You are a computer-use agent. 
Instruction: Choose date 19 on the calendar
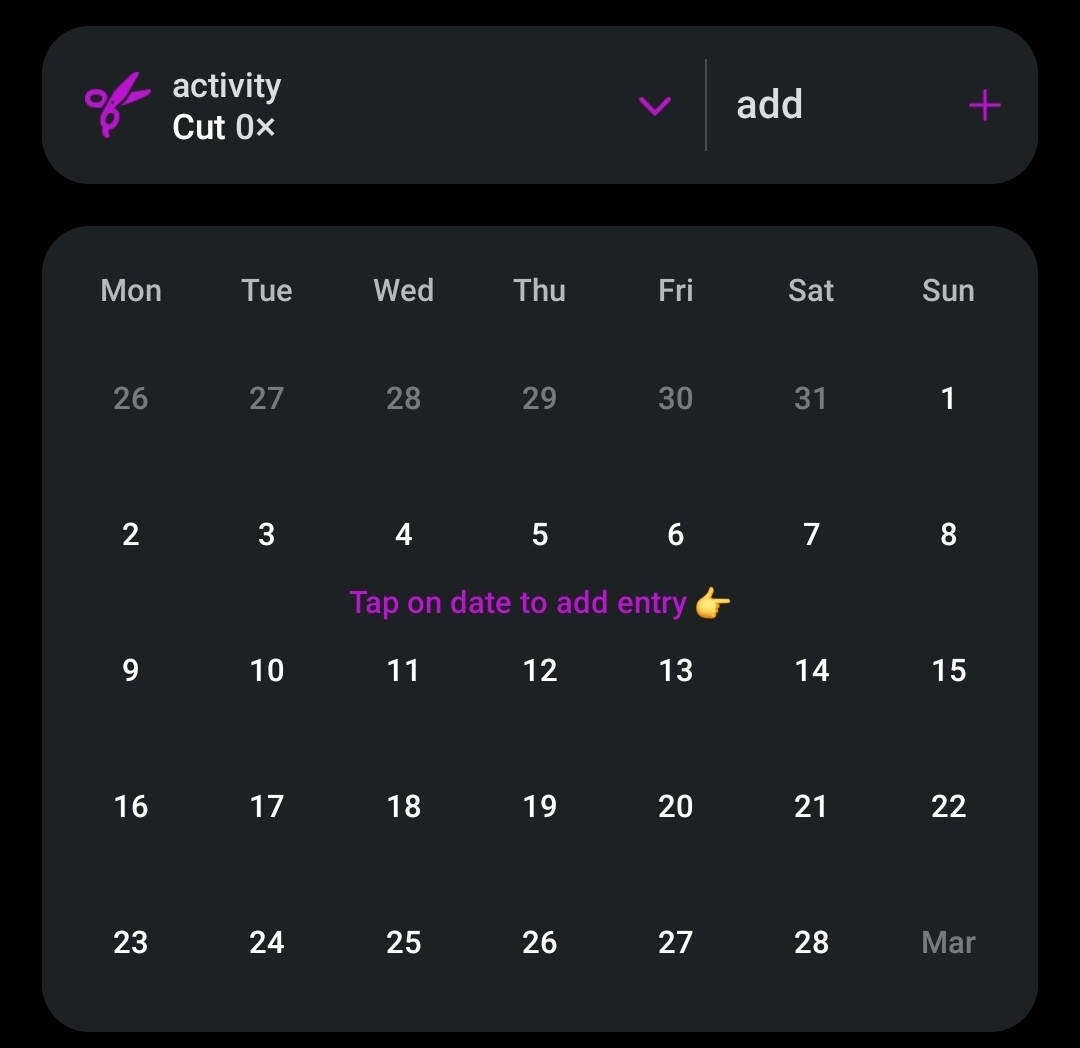click(x=540, y=807)
